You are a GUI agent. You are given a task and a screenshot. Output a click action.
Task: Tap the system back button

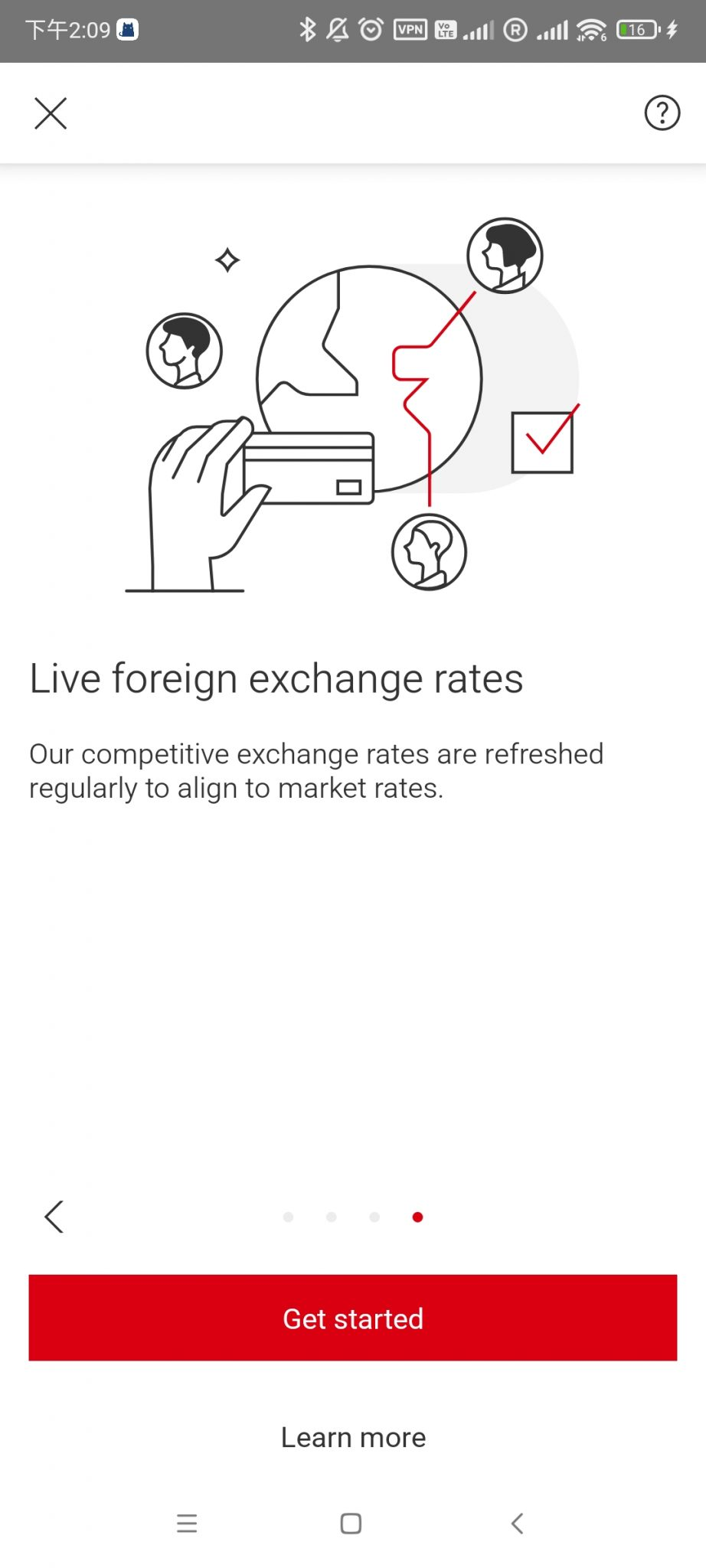pyautogui.click(x=518, y=1523)
